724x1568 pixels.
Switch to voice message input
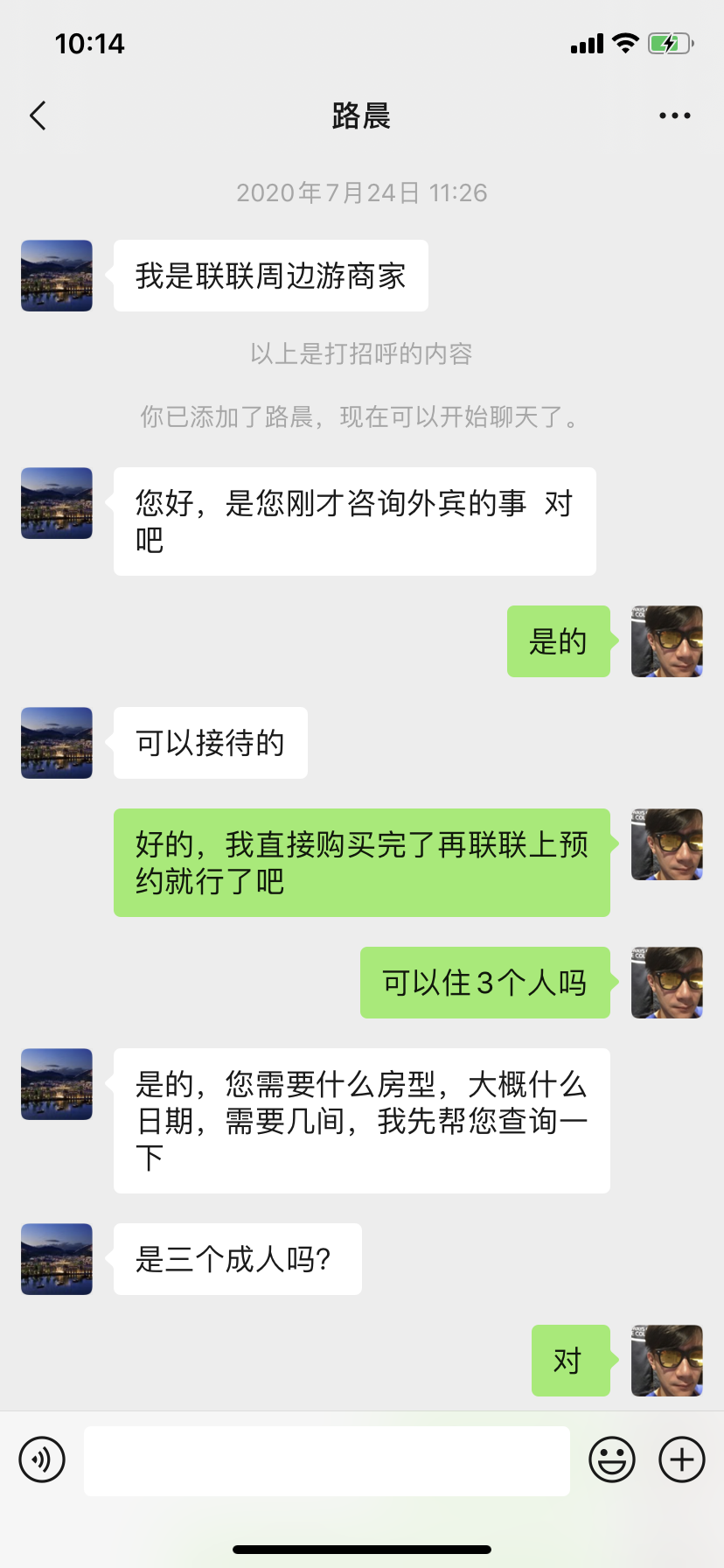[42, 1459]
